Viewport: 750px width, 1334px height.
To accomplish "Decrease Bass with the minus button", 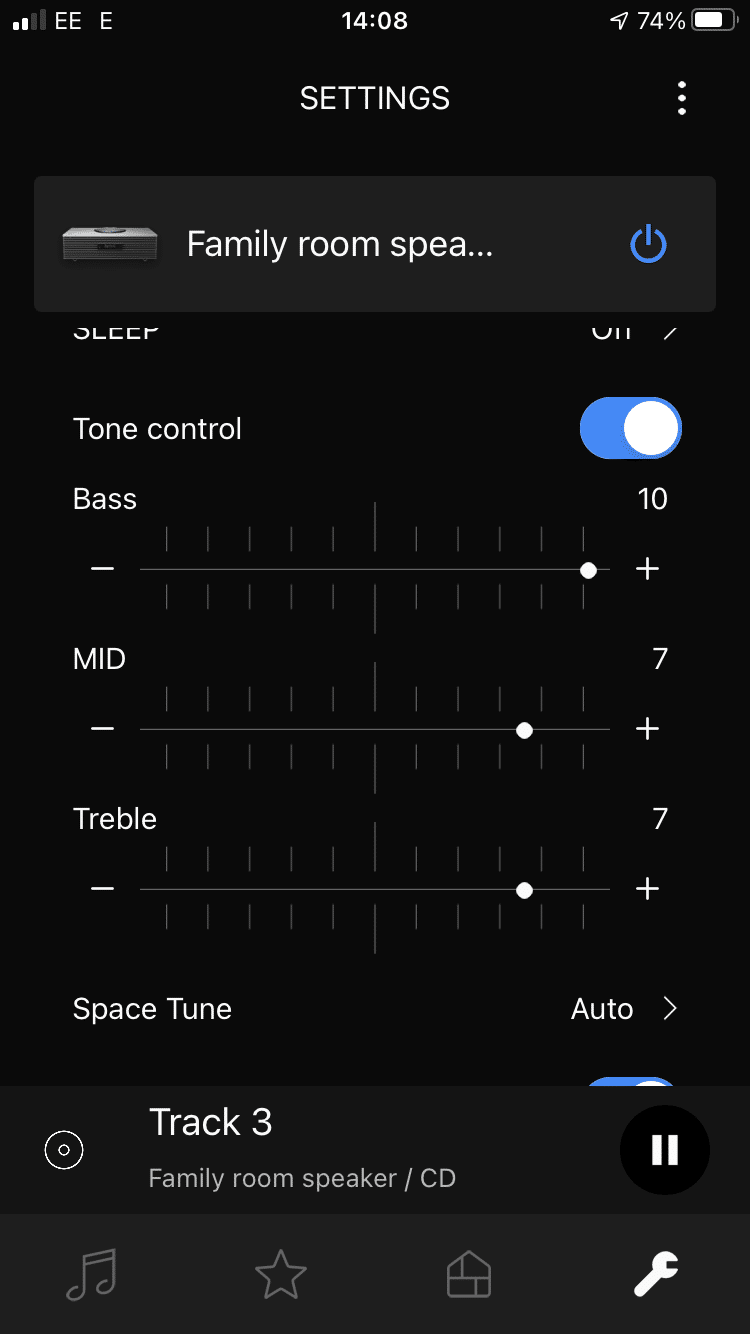I will pos(102,569).
